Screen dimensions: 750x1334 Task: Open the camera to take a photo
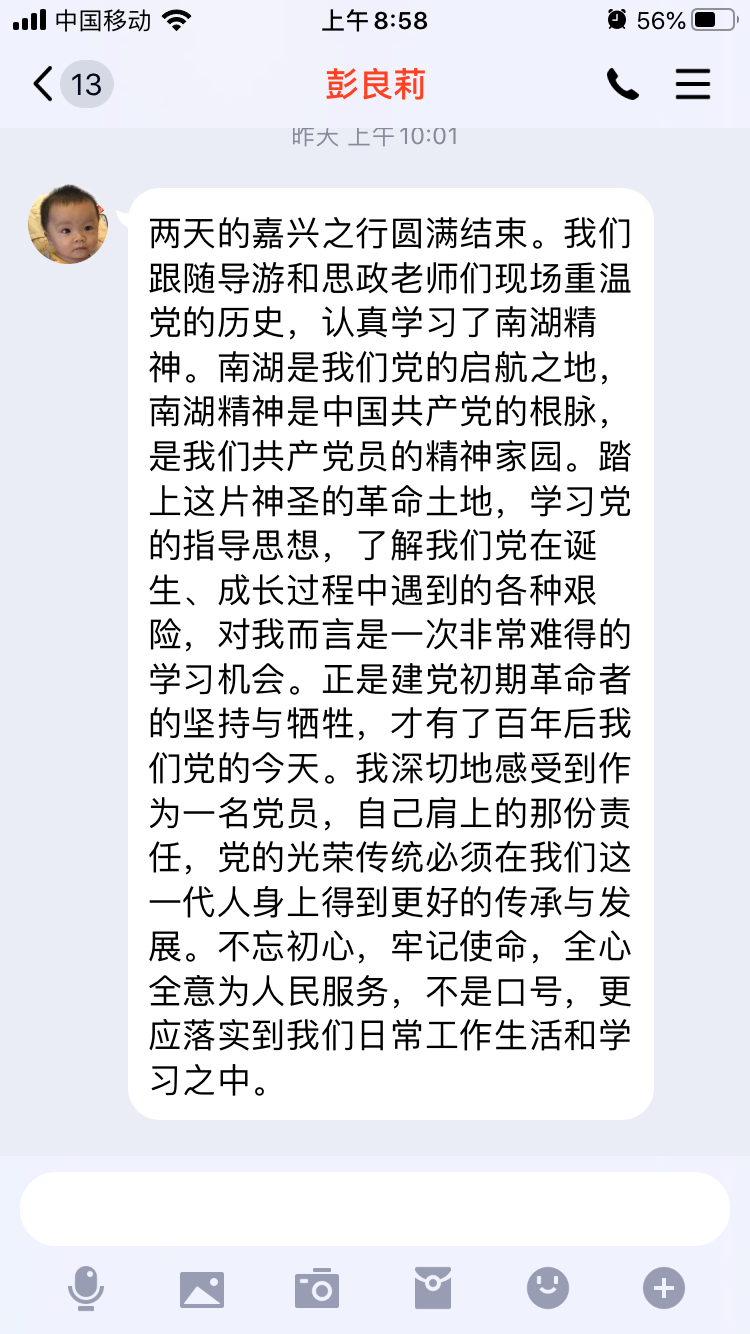(x=317, y=1288)
